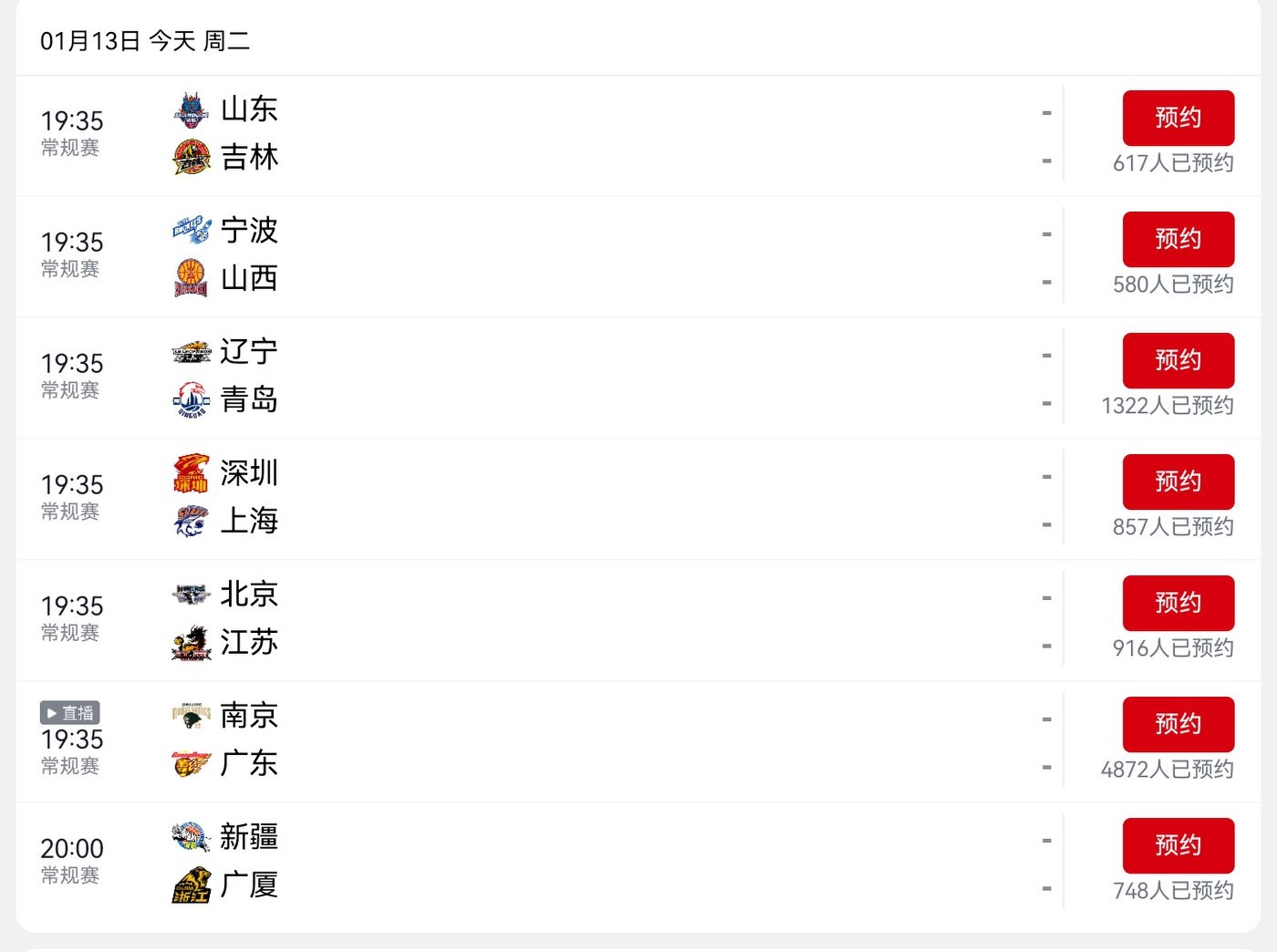1277x952 pixels.
Task: Tap 预约 for 北京 vs 江苏
Action: pos(1178,603)
